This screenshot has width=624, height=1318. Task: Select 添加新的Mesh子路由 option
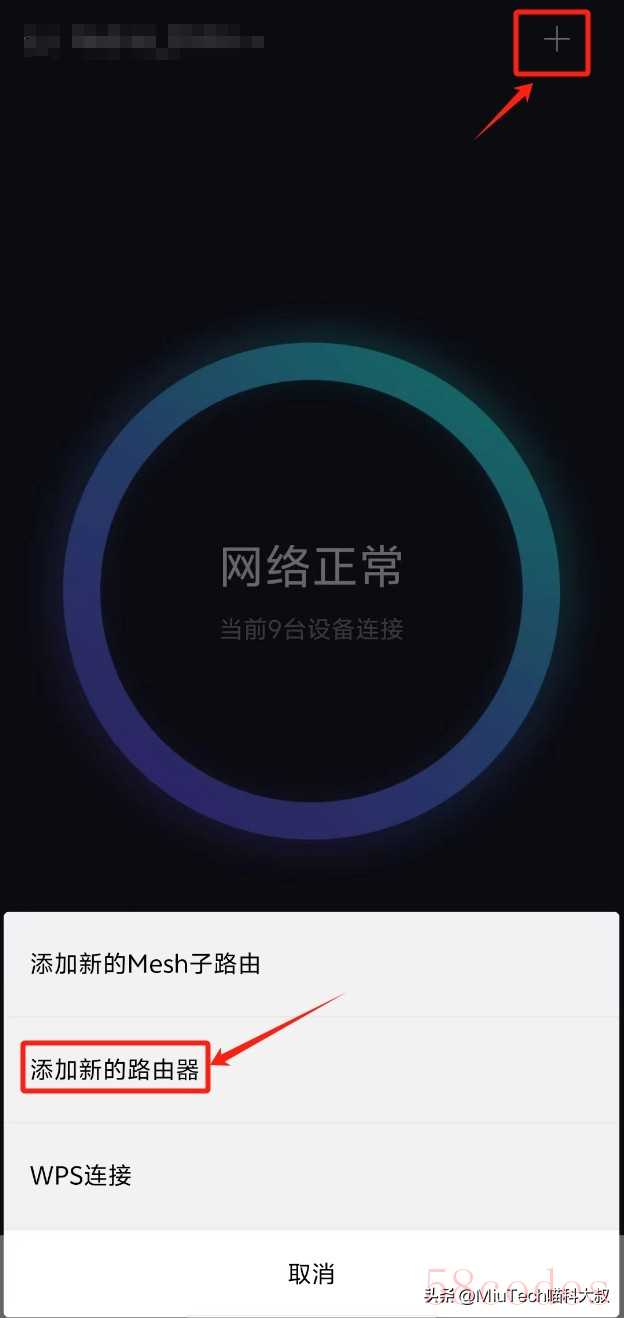click(x=145, y=964)
